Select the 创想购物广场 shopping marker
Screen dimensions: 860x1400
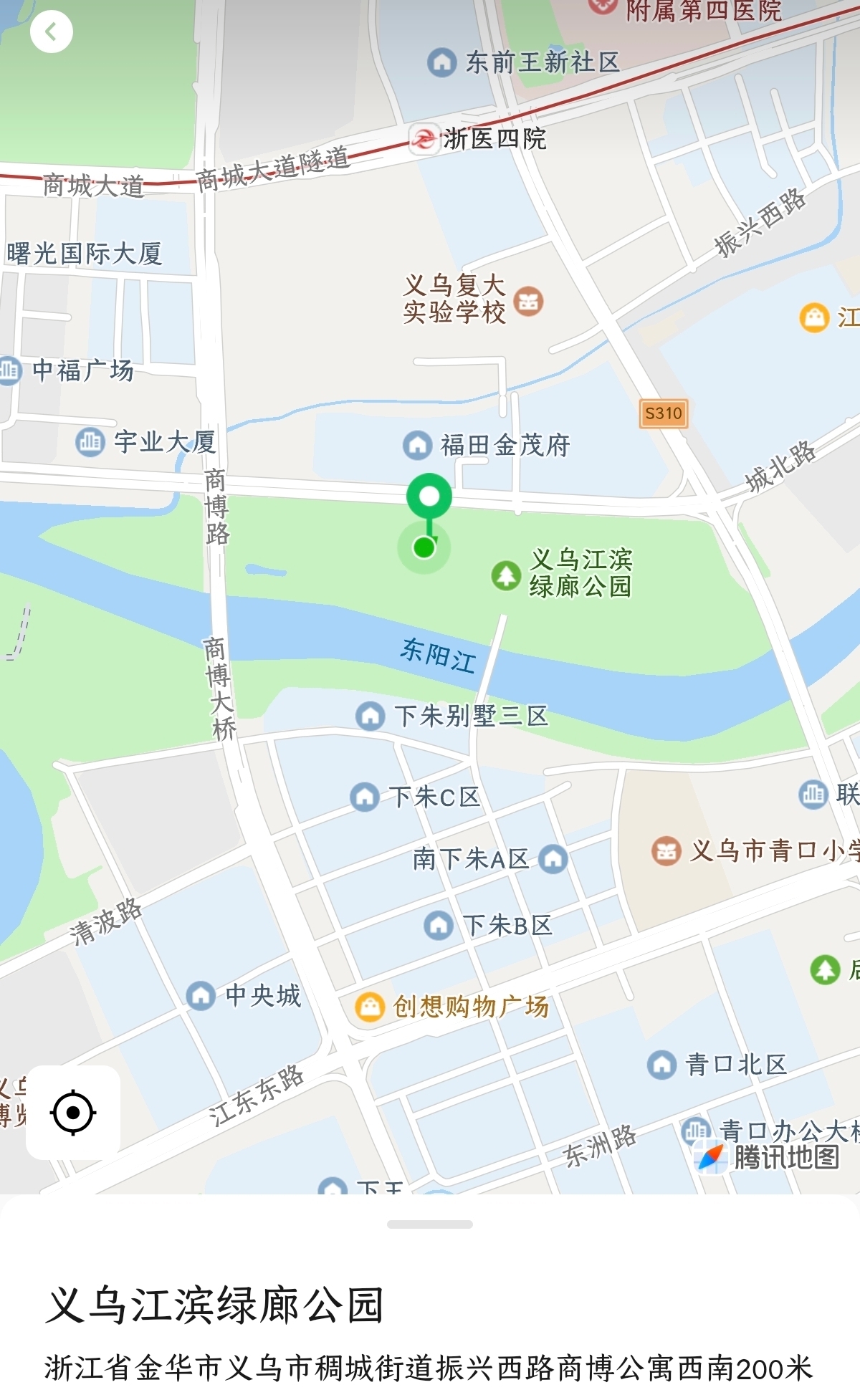(x=370, y=1007)
